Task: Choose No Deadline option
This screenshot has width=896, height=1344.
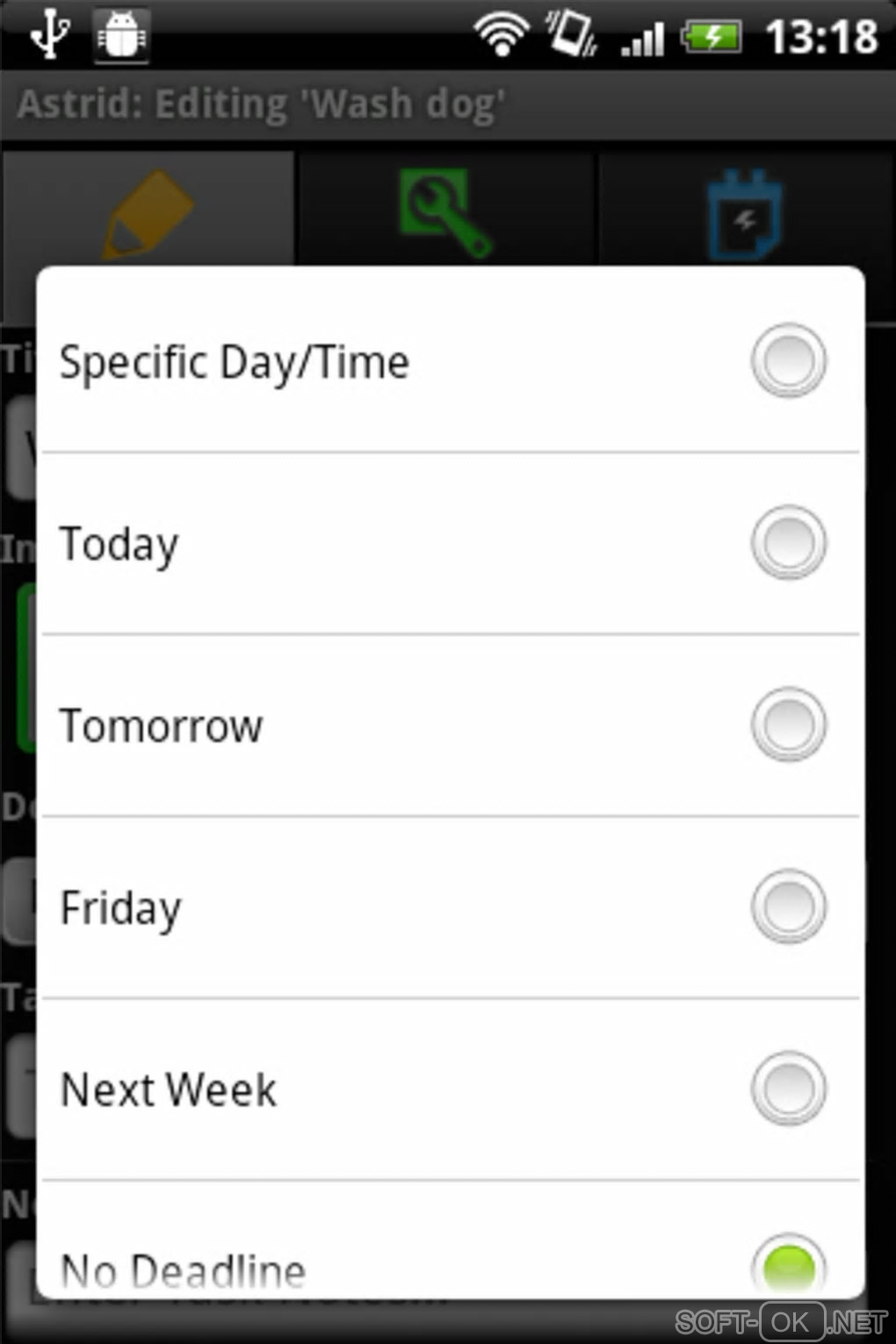Action: (x=448, y=1265)
